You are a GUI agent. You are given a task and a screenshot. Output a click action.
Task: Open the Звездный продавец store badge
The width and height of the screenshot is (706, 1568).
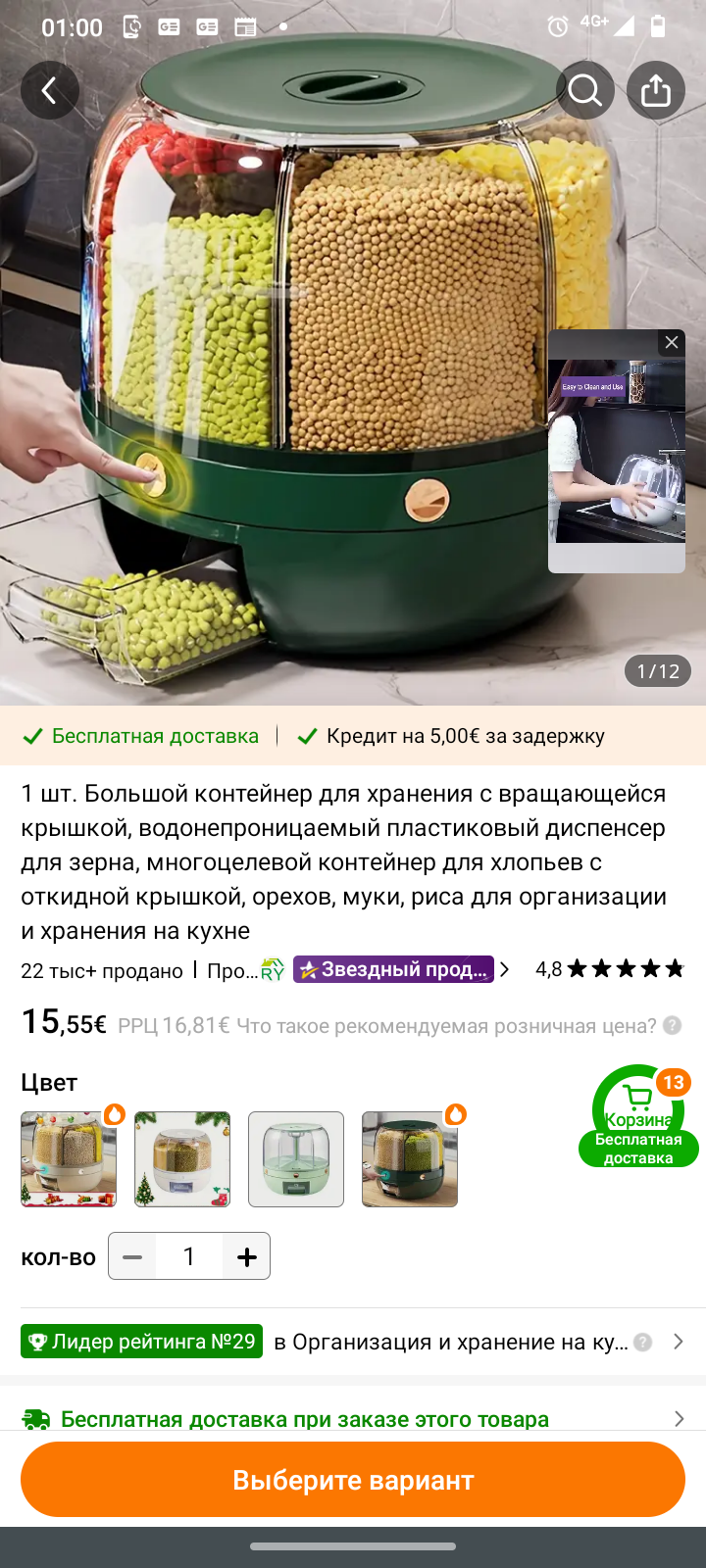pos(394,969)
